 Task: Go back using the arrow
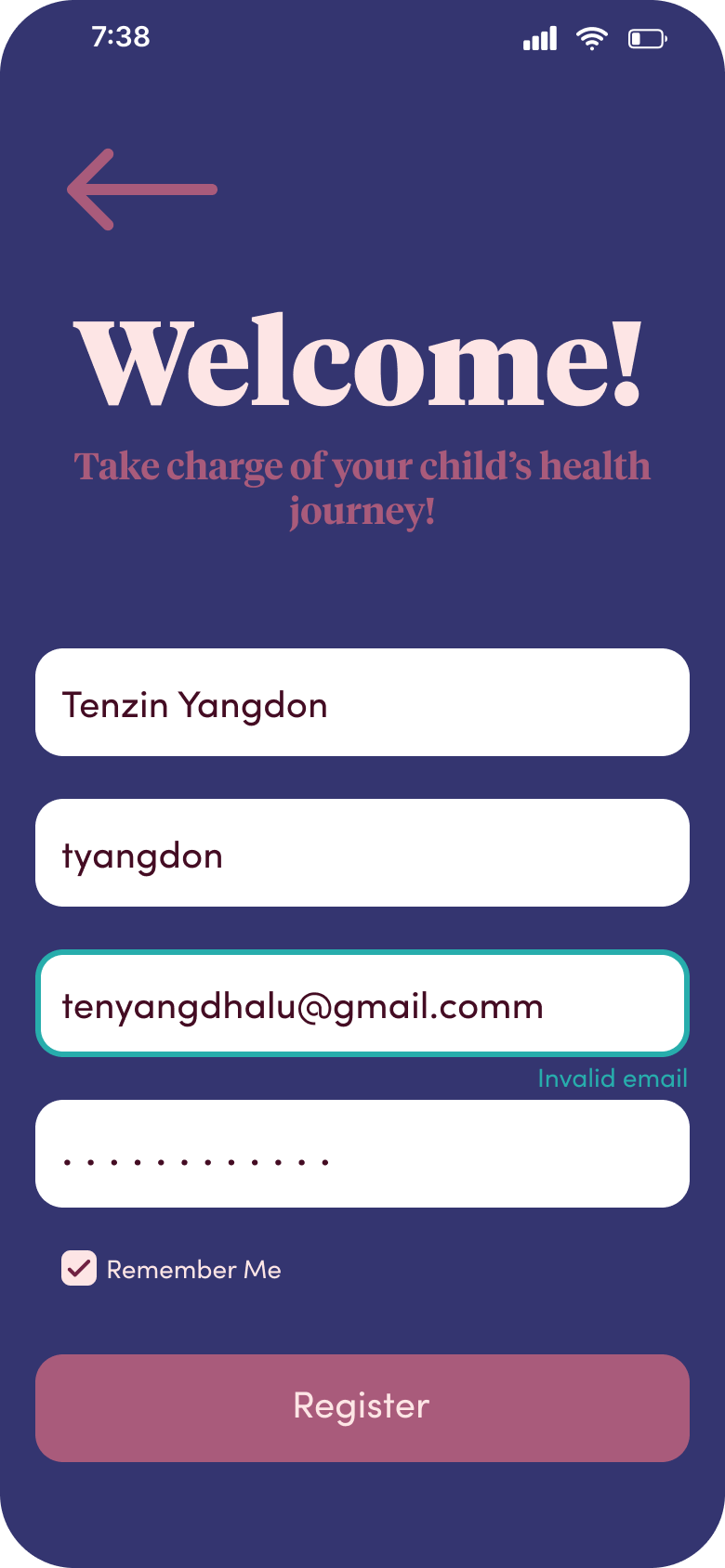142,189
